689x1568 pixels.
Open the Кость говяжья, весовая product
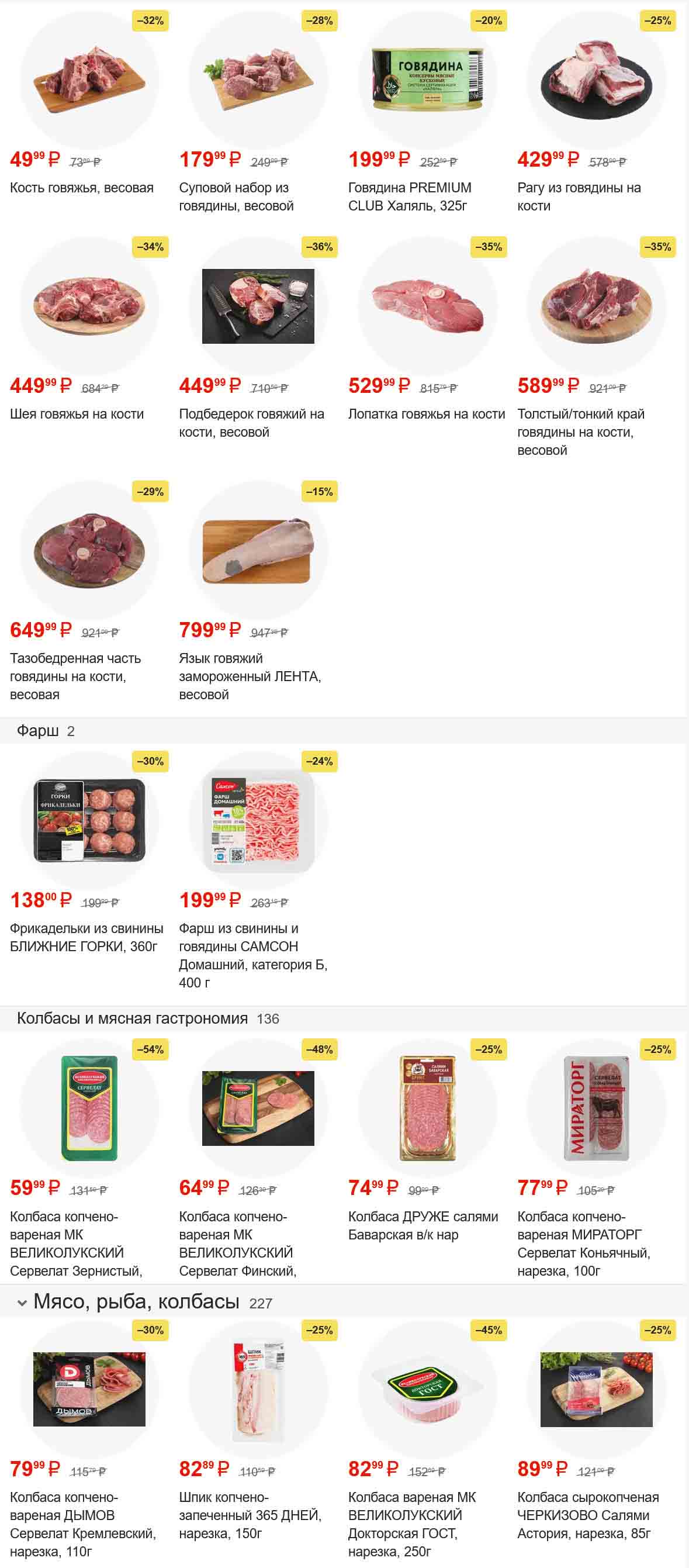coord(89,79)
